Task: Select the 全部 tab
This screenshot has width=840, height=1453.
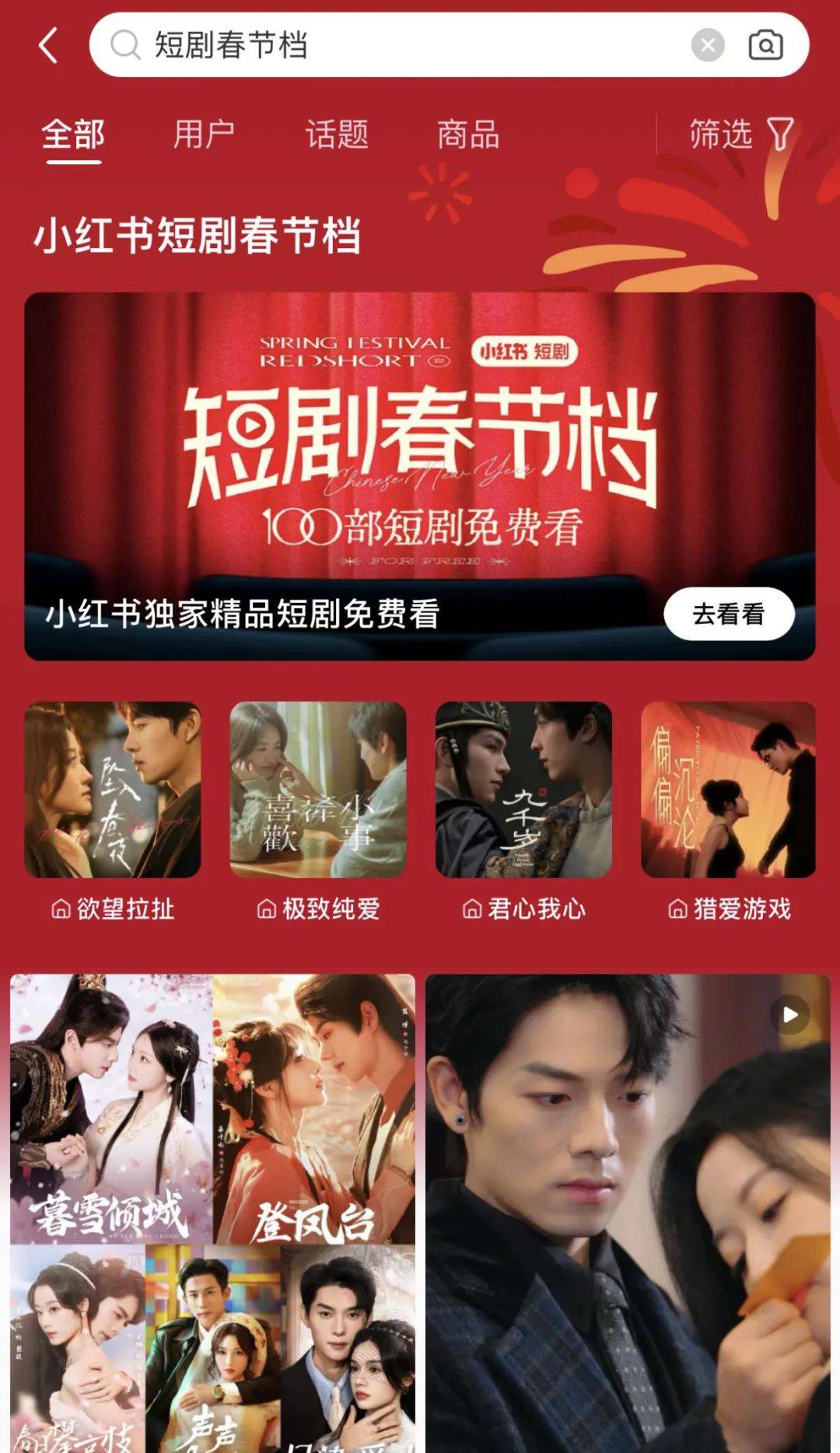Action: point(73,135)
